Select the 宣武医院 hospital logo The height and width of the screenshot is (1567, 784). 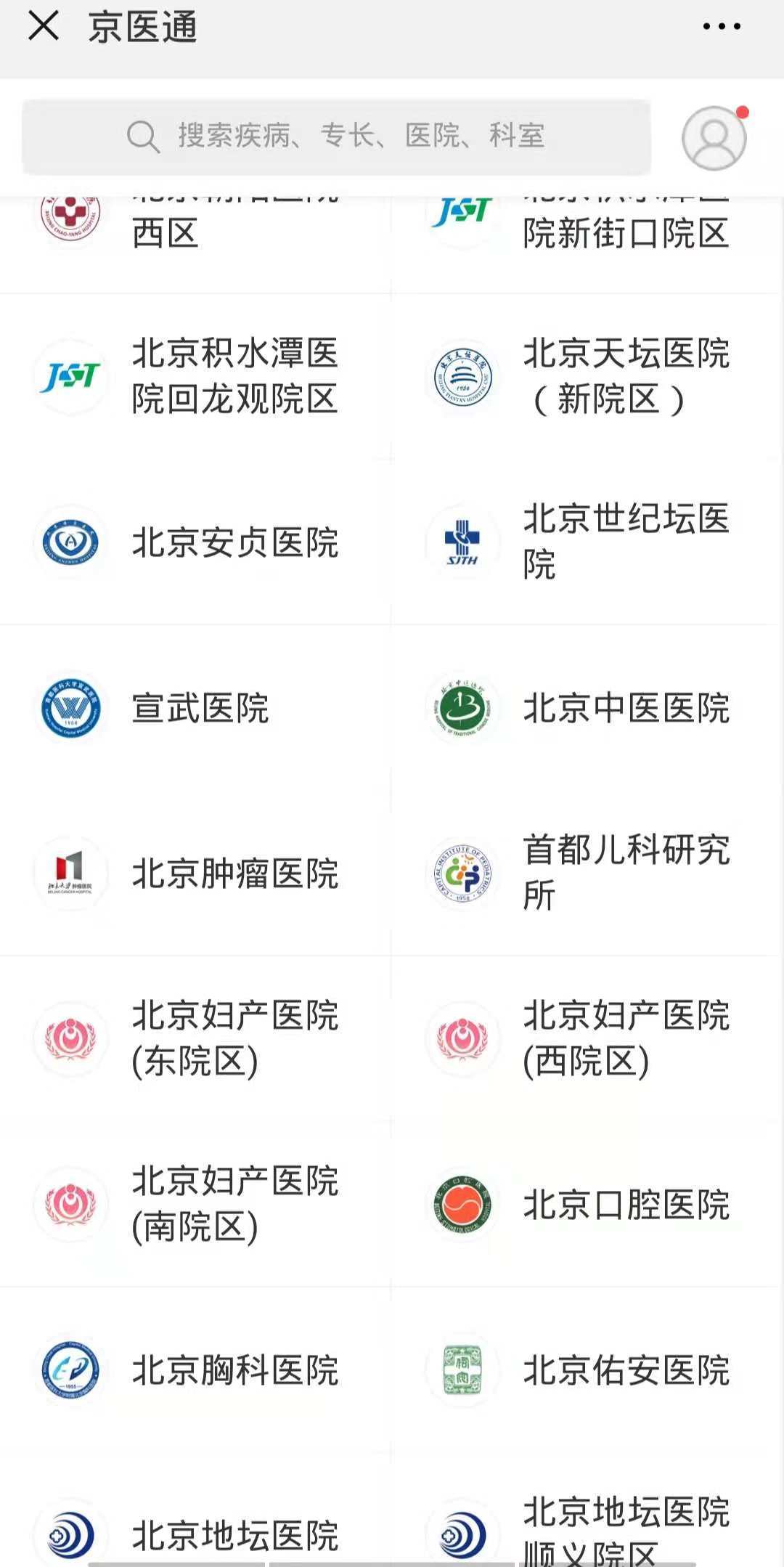(70, 709)
